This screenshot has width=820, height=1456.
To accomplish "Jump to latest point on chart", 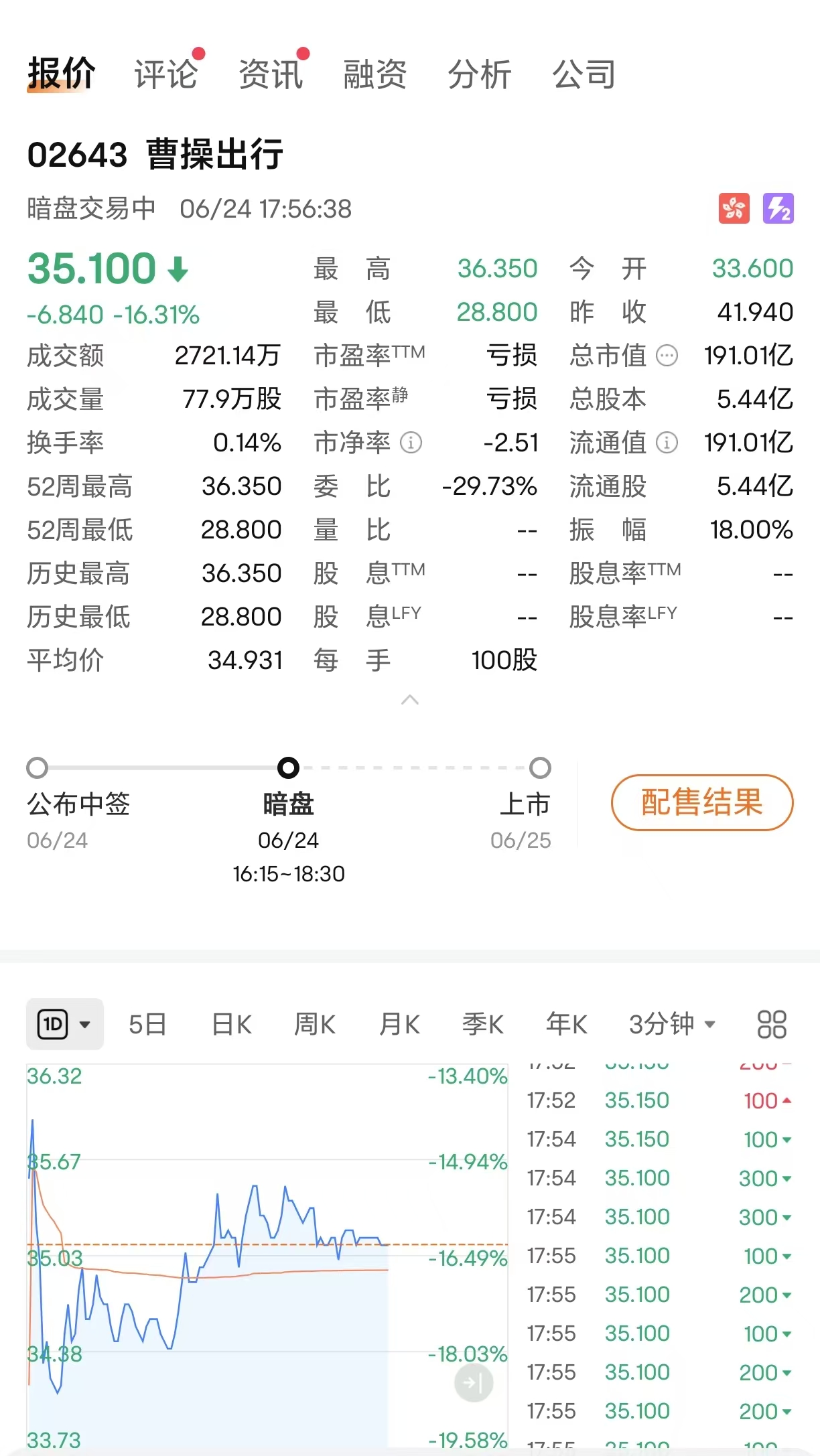I will (x=474, y=1382).
